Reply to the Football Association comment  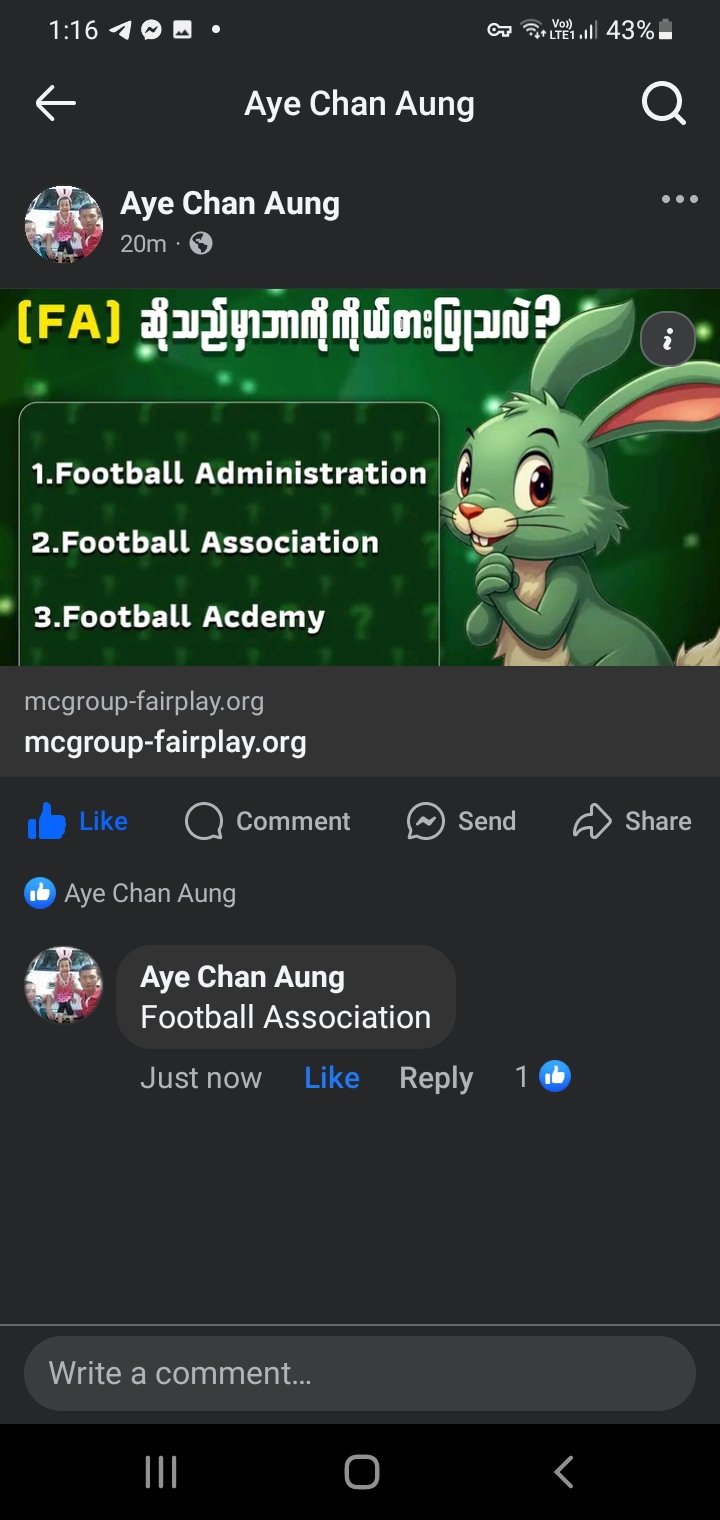tap(436, 1078)
